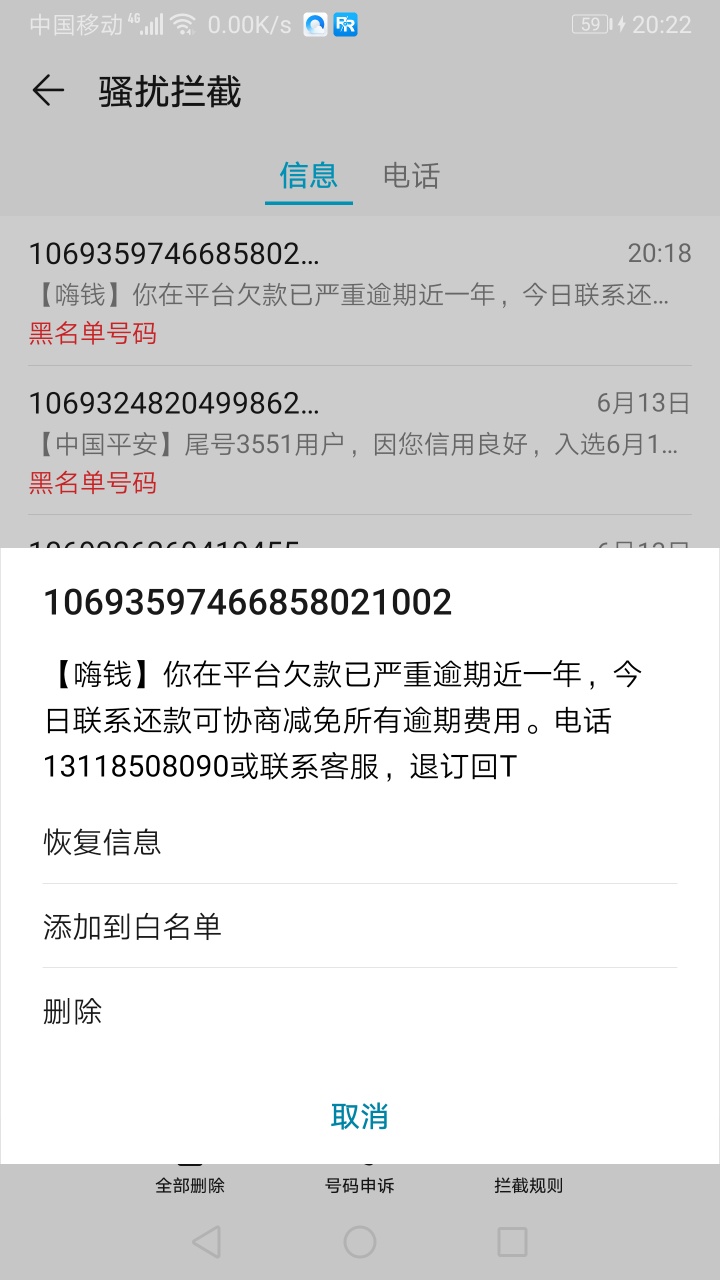Open the blocked 【嗨钱】 message row
Image resolution: width=720 pixels, height=1280 pixels.
point(360,291)
